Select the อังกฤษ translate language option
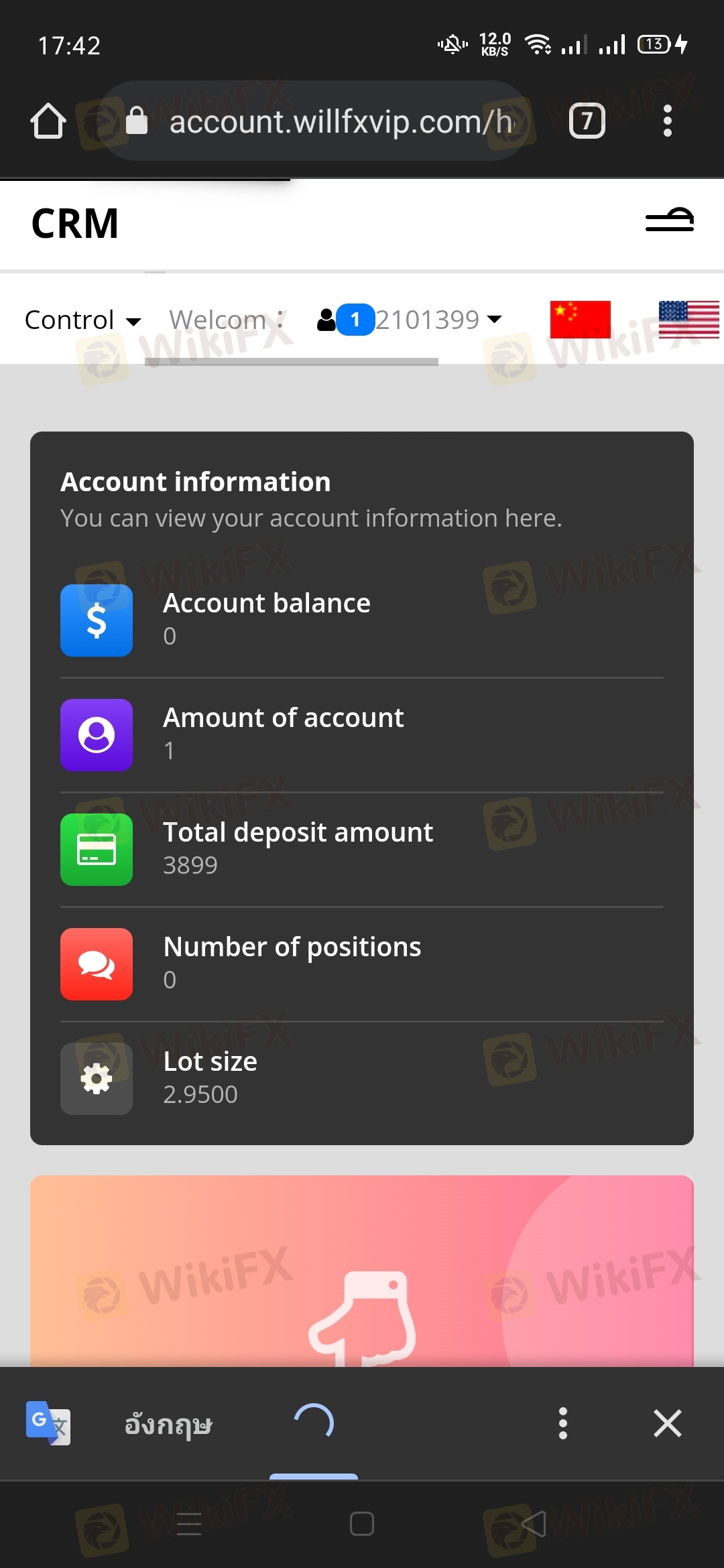This screenshot has width=724, height=1568. (x=168, y=1423)
